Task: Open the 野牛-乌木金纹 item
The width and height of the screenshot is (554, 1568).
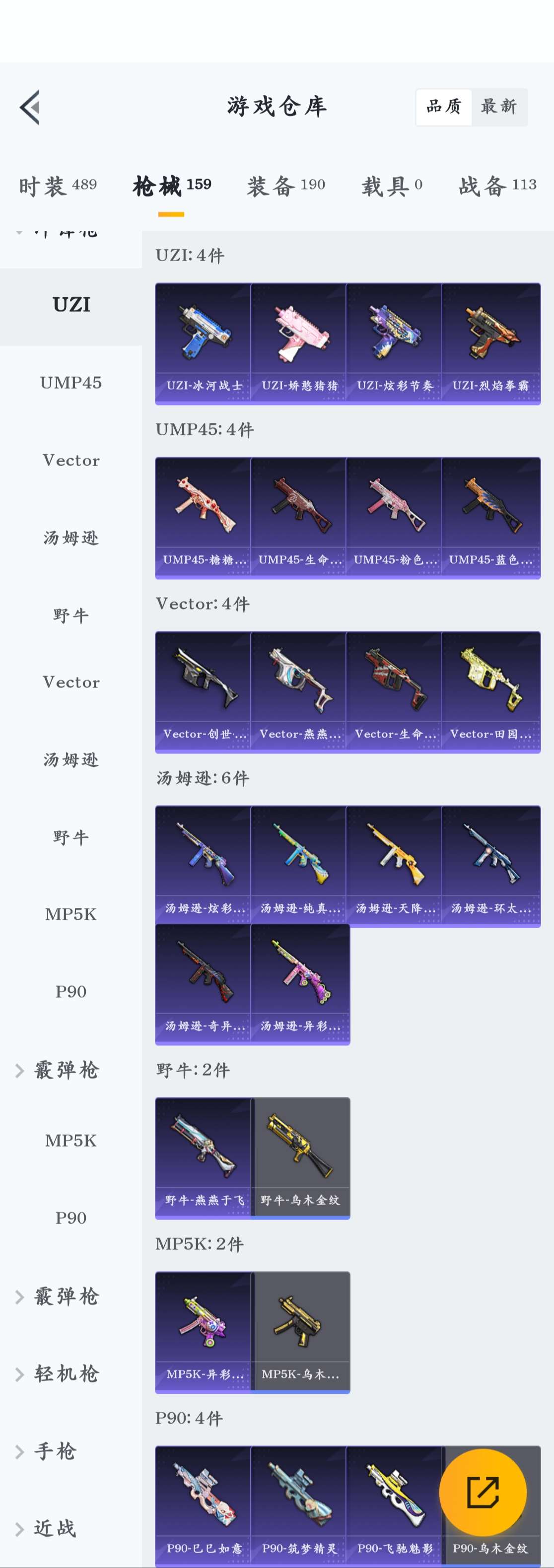Action: pyautogui.click(x=300, y=1157)
